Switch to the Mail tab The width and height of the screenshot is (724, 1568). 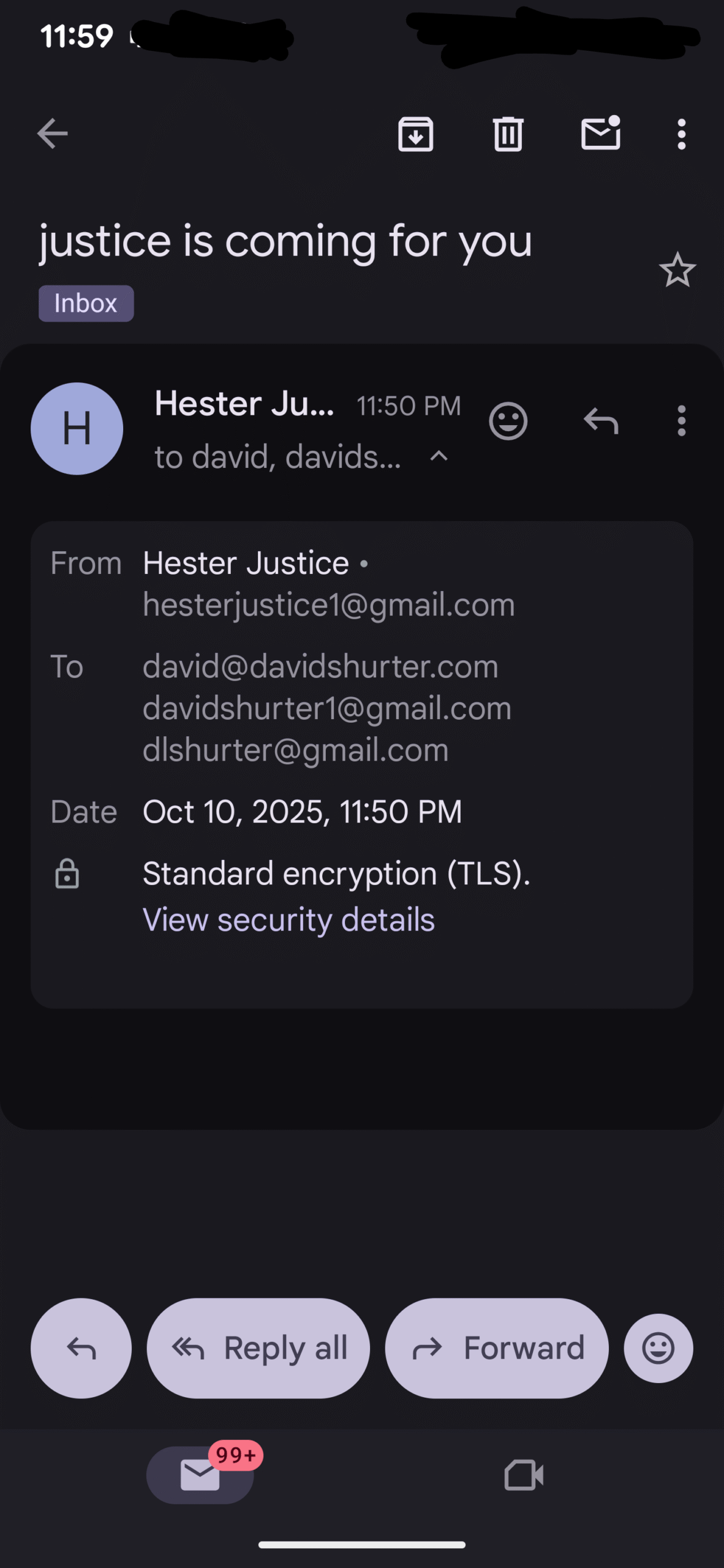[x=200, y=1475]
